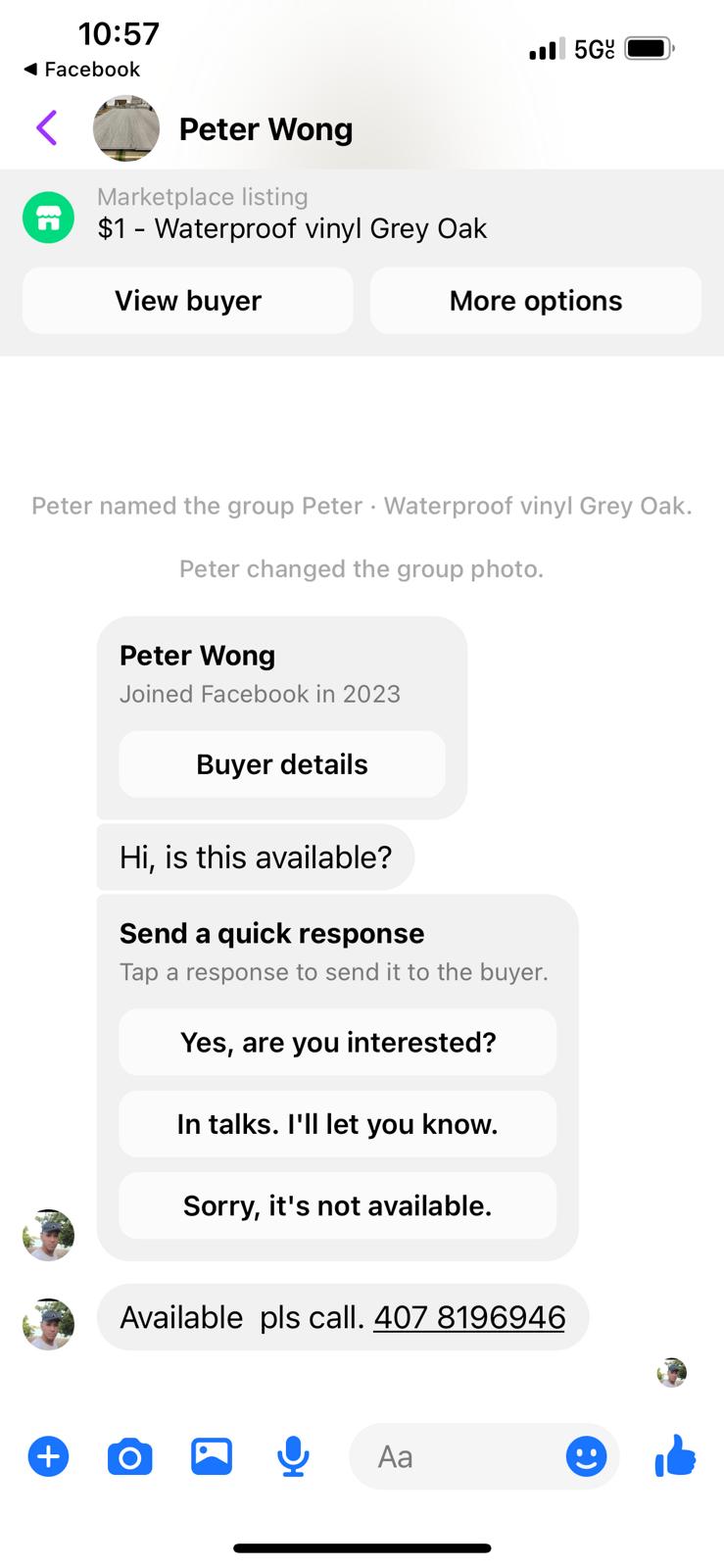Focus the Aa message input field
Image resolution: width=724 pixels, height=1568 pixels.
coord(456,1457)
